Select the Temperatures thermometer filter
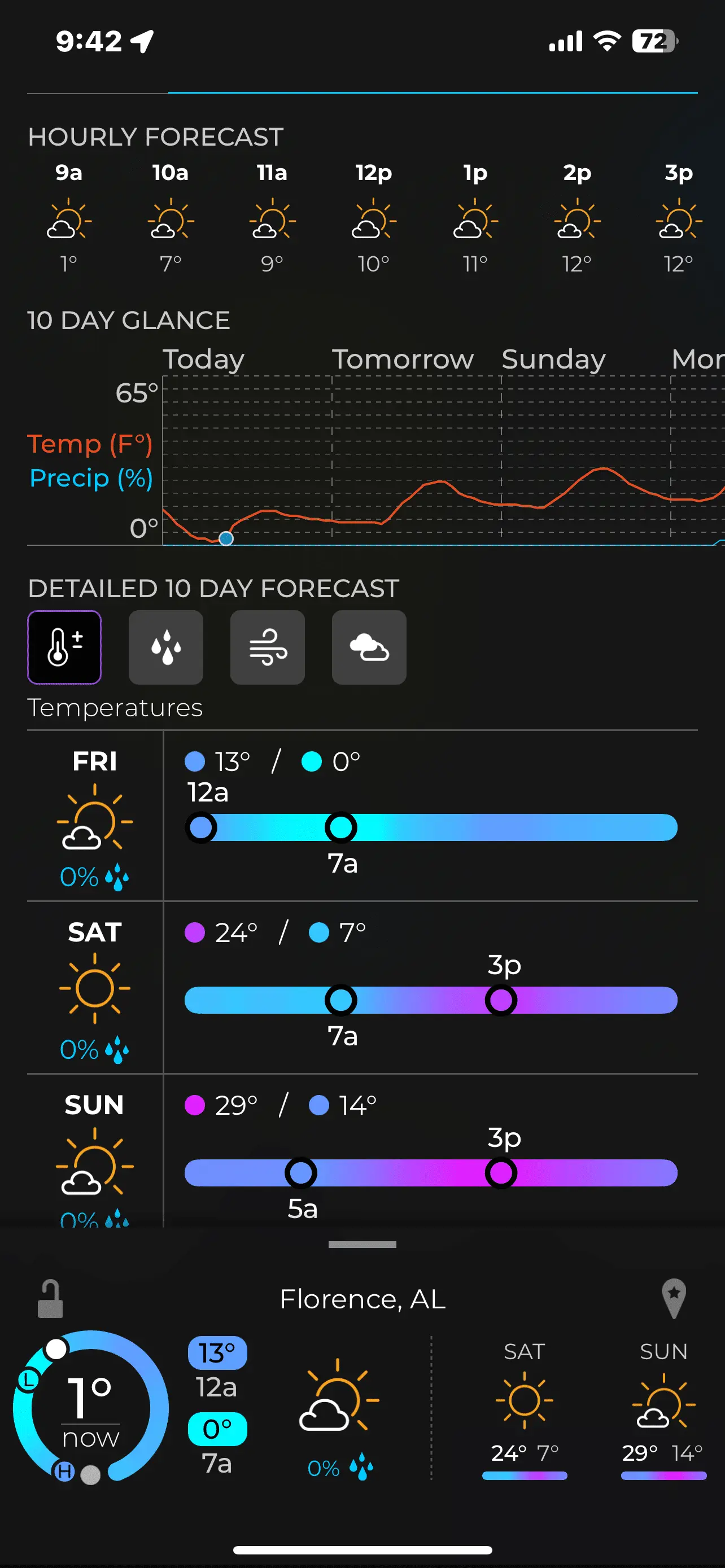725x1568 pixels. [64, 647]
